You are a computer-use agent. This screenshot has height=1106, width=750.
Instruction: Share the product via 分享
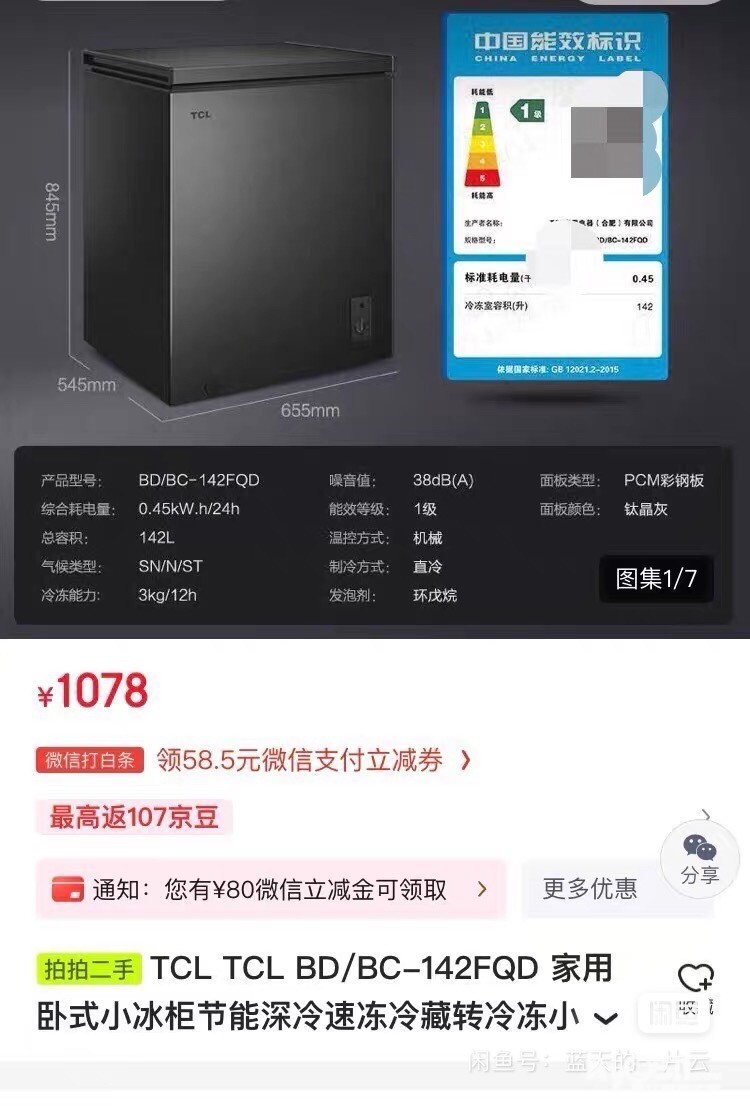(x=700, y=859)
